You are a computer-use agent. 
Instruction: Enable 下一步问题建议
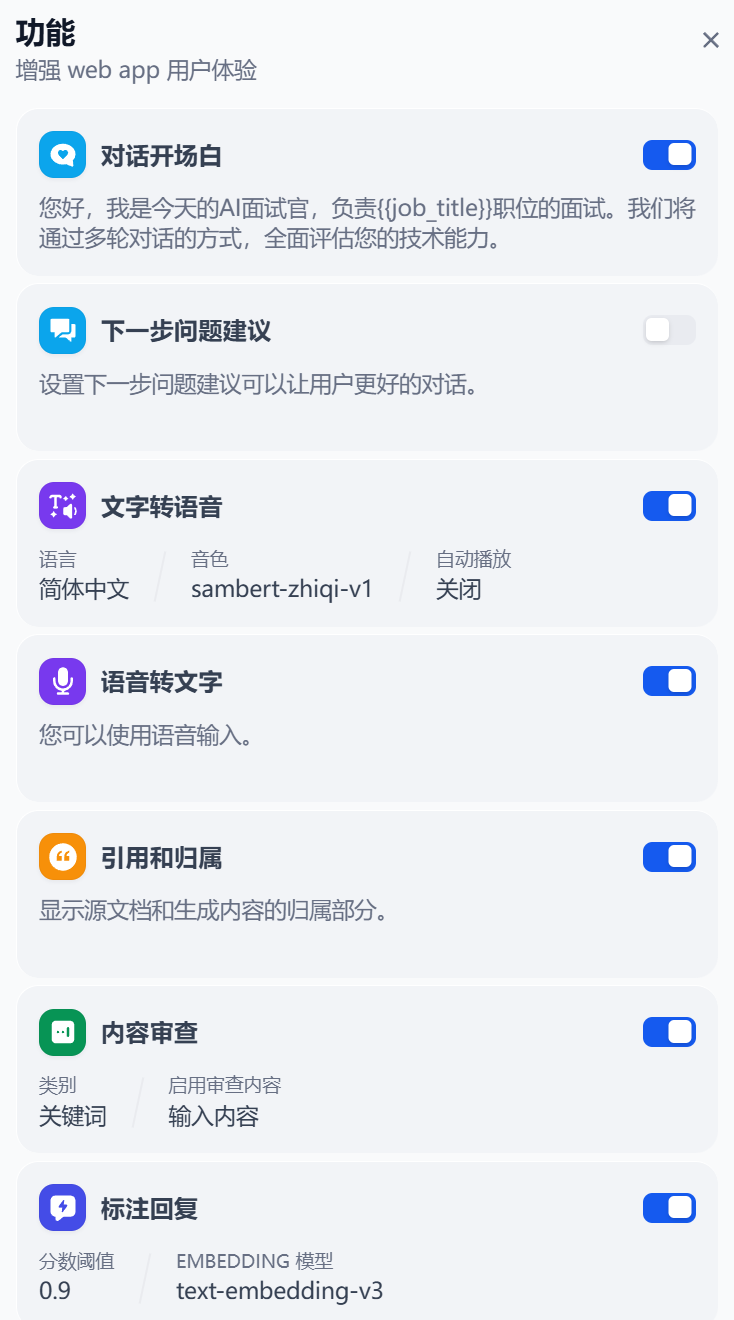click(x=669, y=330)
